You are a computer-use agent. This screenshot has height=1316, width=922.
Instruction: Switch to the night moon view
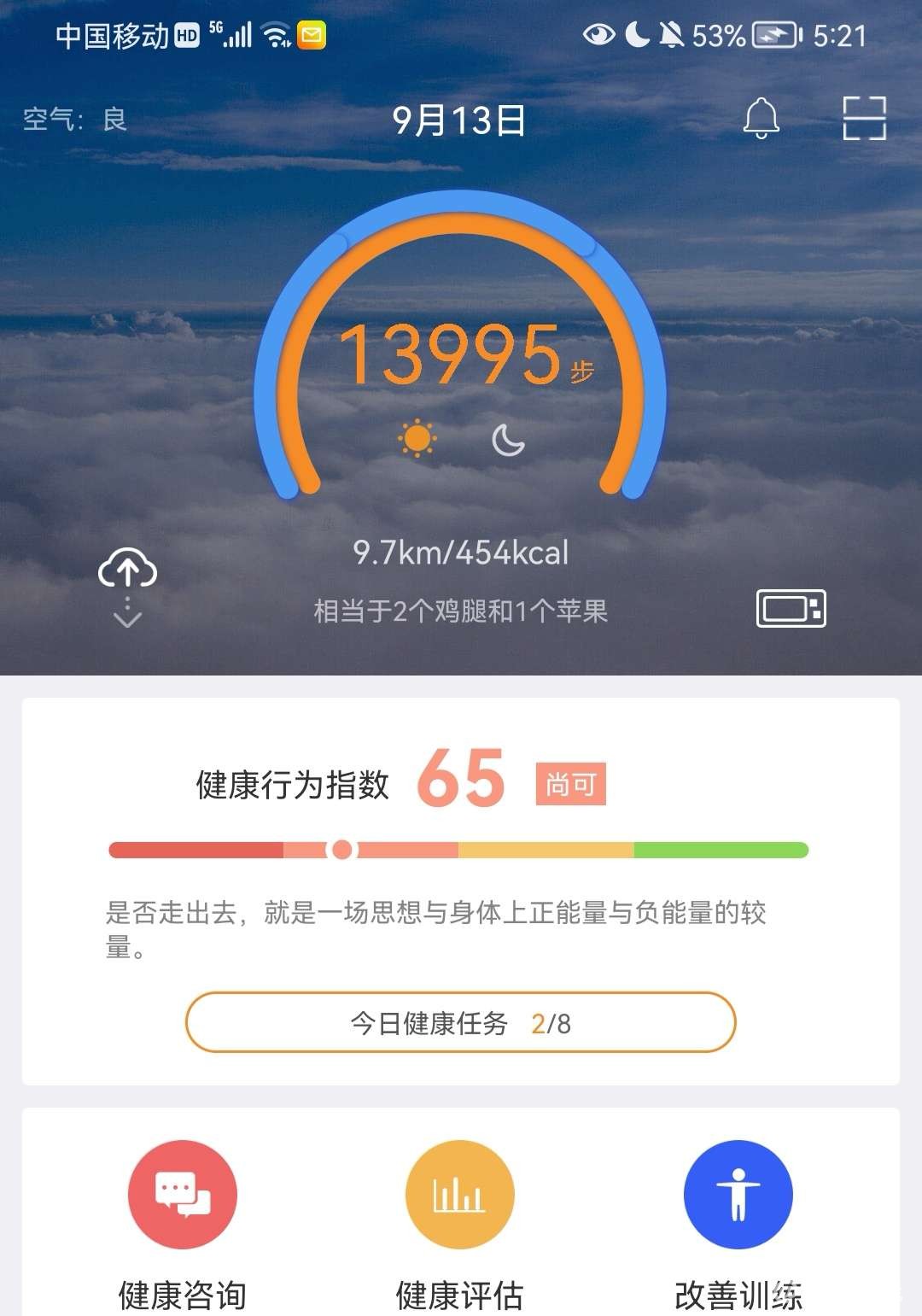point(508,441)
